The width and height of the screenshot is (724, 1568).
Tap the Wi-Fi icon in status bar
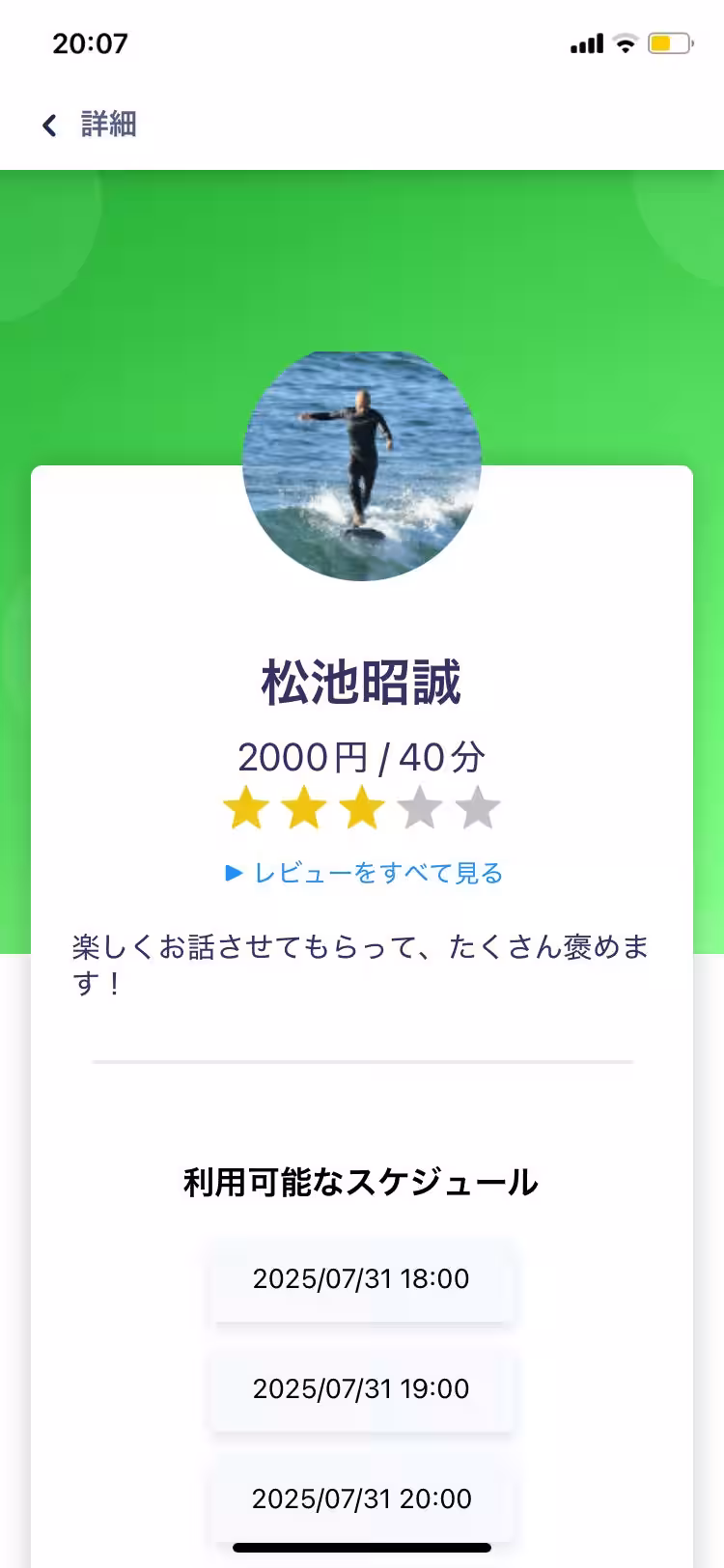[624, 42]
